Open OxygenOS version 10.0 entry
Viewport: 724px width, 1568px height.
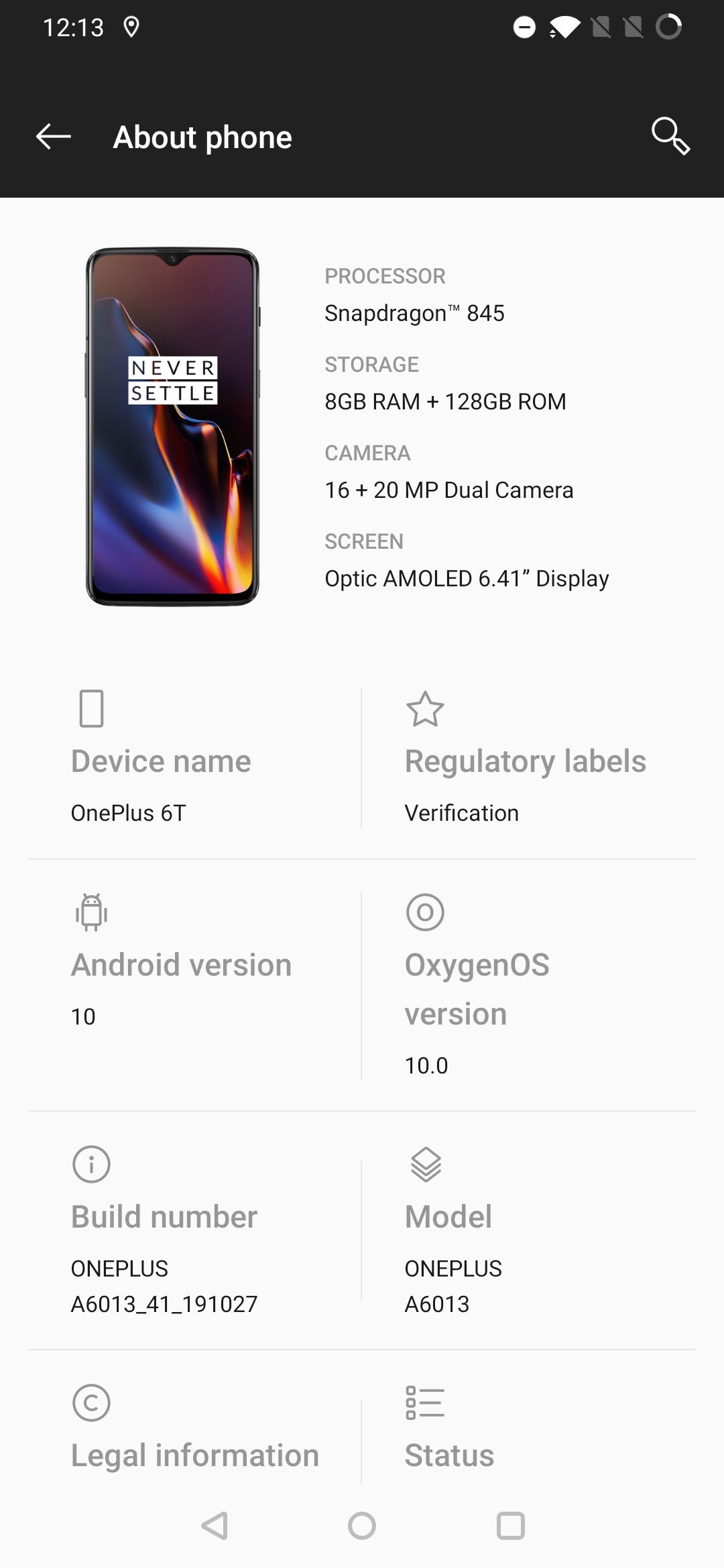pos(476,992)
